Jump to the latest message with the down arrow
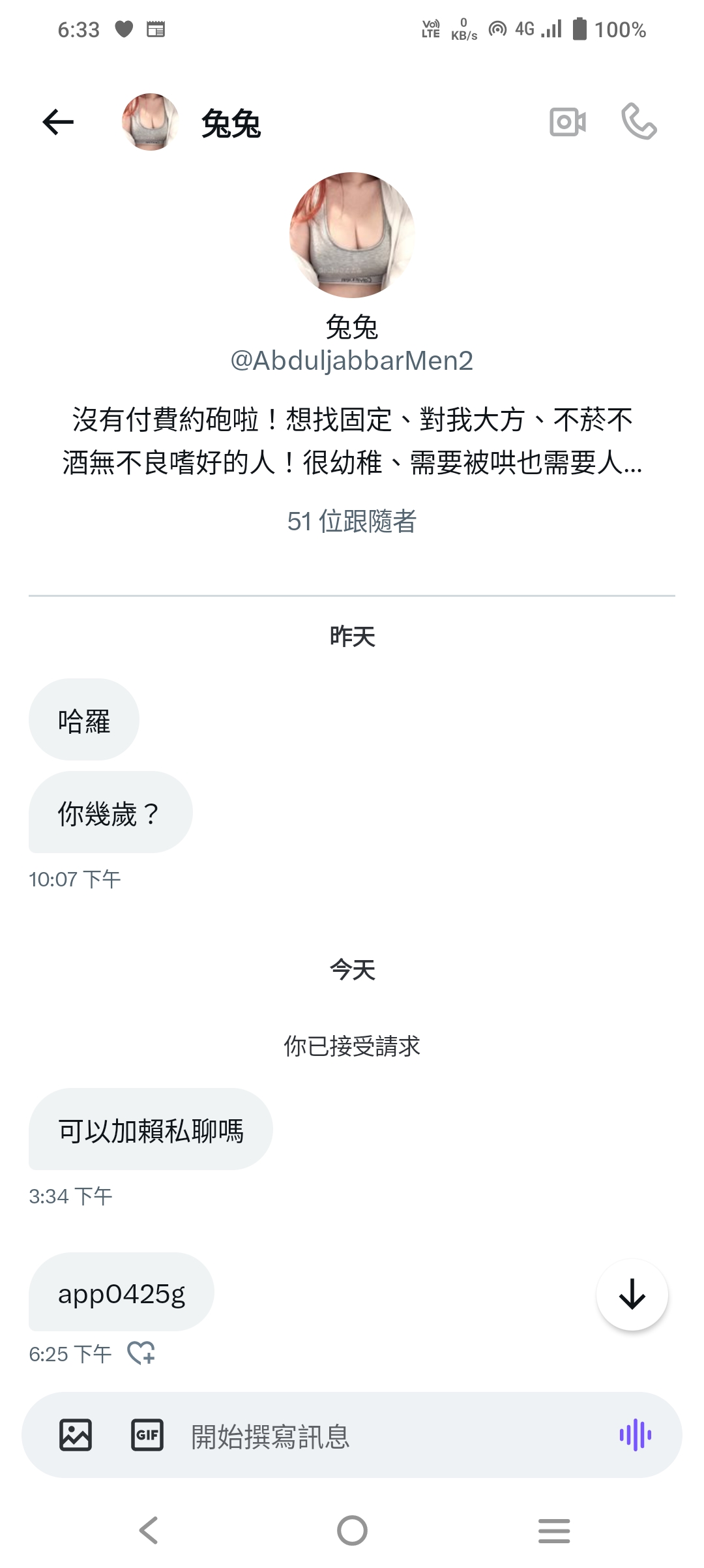This screenshot has height=1568, width=704. [632, 1295]
